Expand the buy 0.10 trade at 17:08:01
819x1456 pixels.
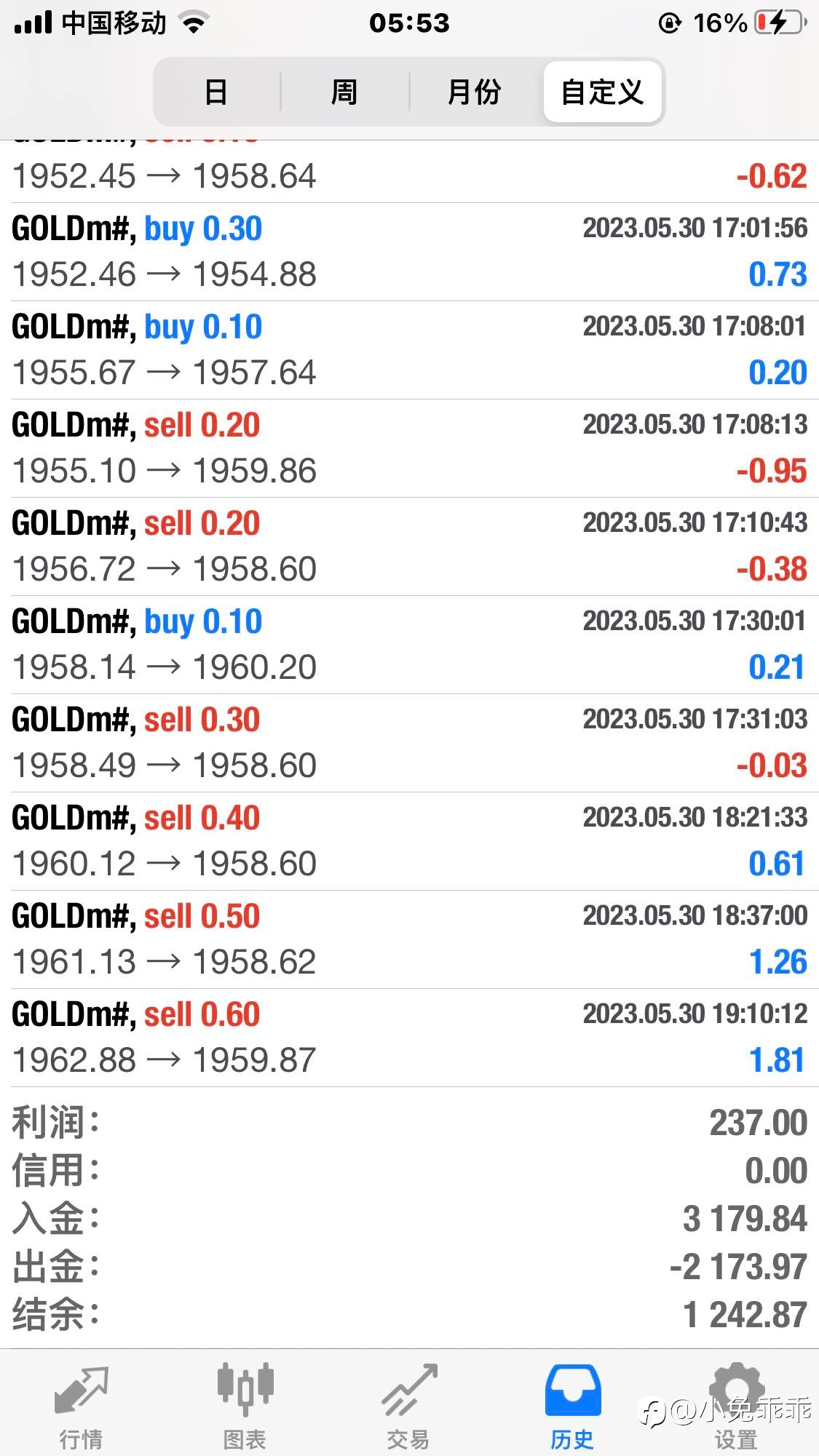(x=409, y=350)
